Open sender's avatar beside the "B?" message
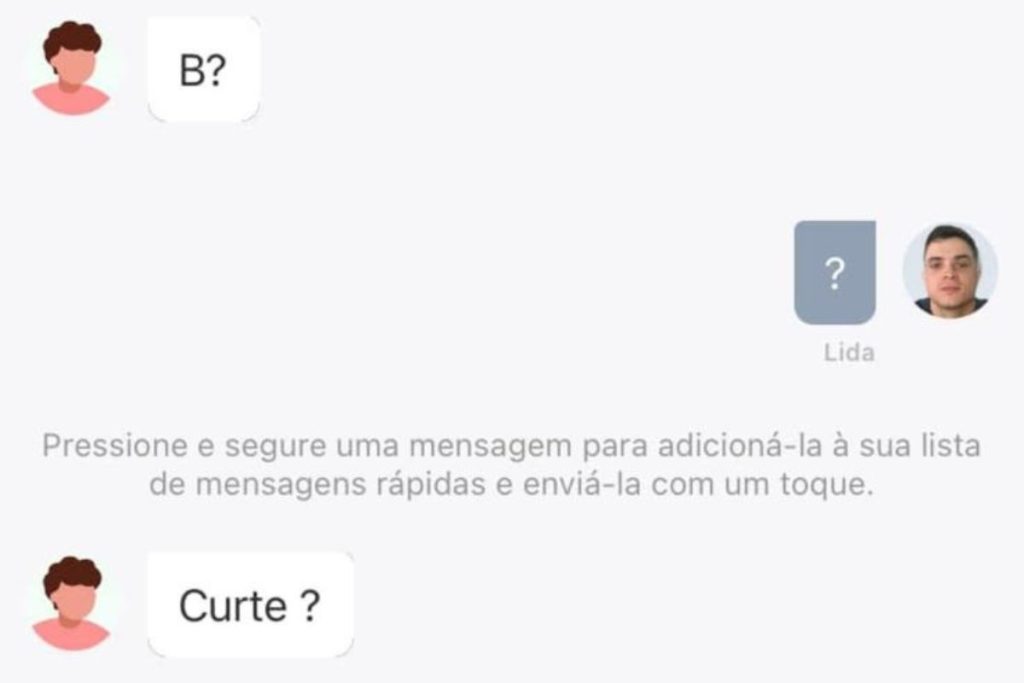The image size is (1024, 683). (71, 68)
